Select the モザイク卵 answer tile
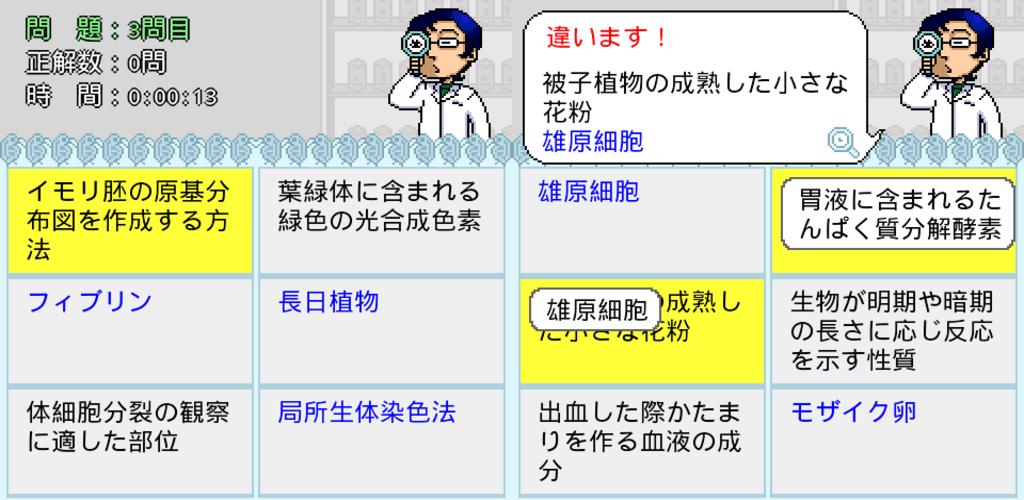Viewport: 1024px width, 500px height. point(894,440)
